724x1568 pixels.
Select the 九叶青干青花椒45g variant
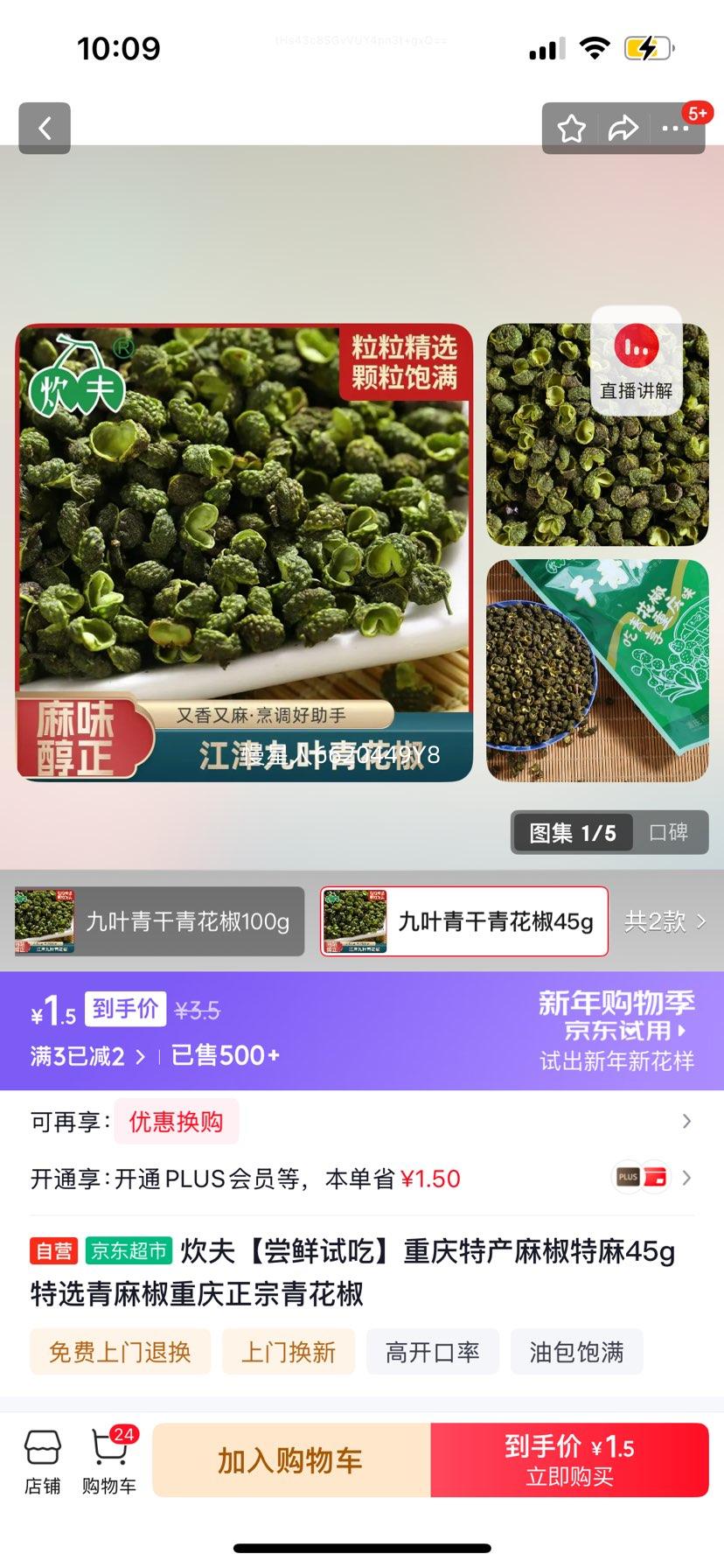(463, 921)
